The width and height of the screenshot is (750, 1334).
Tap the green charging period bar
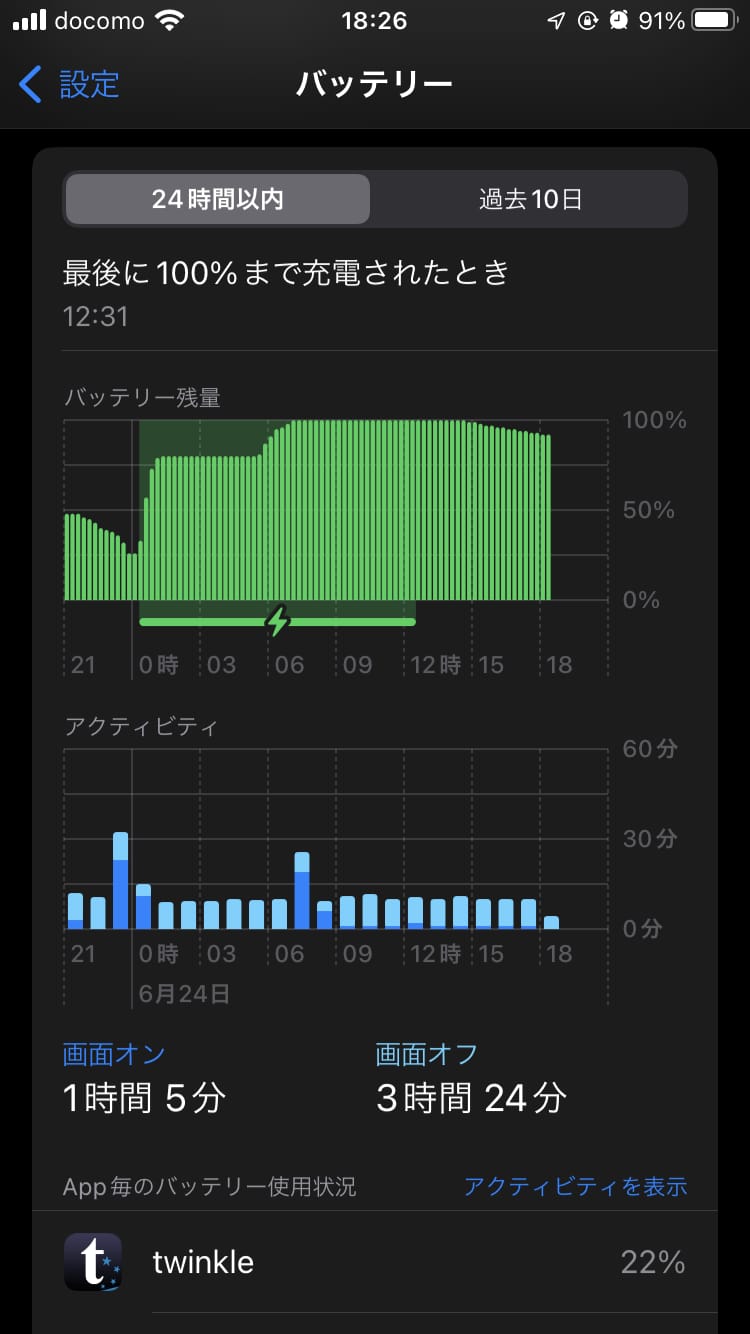(x=200, y=622)
